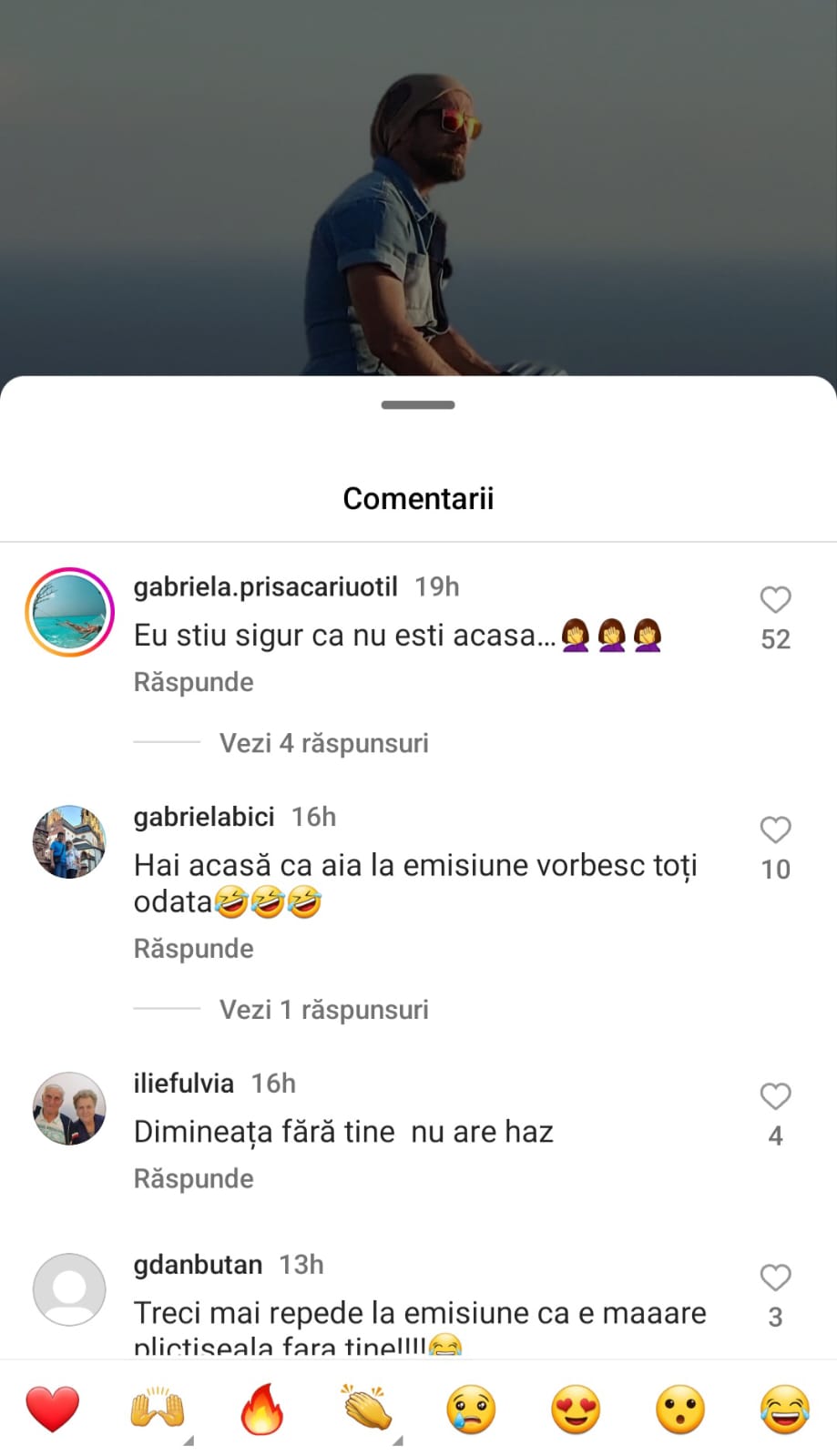Image resolution: width=837 pixels, height=1456 pixels.
Task: View gdanbutan's profile via username
Action: [x=198, y=1265]
